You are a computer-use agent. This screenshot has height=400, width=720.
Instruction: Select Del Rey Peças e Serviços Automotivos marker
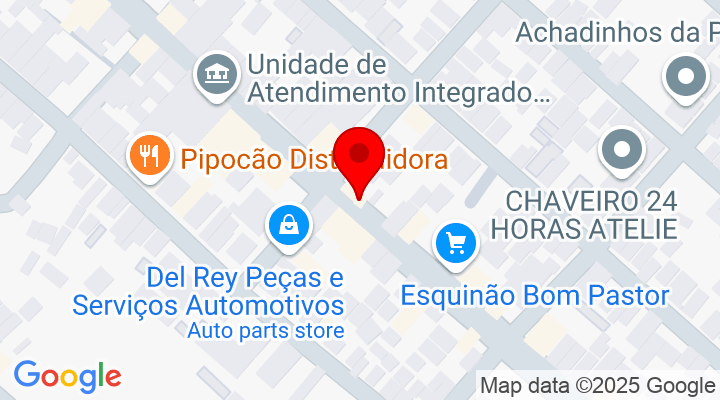click(288, 226)
